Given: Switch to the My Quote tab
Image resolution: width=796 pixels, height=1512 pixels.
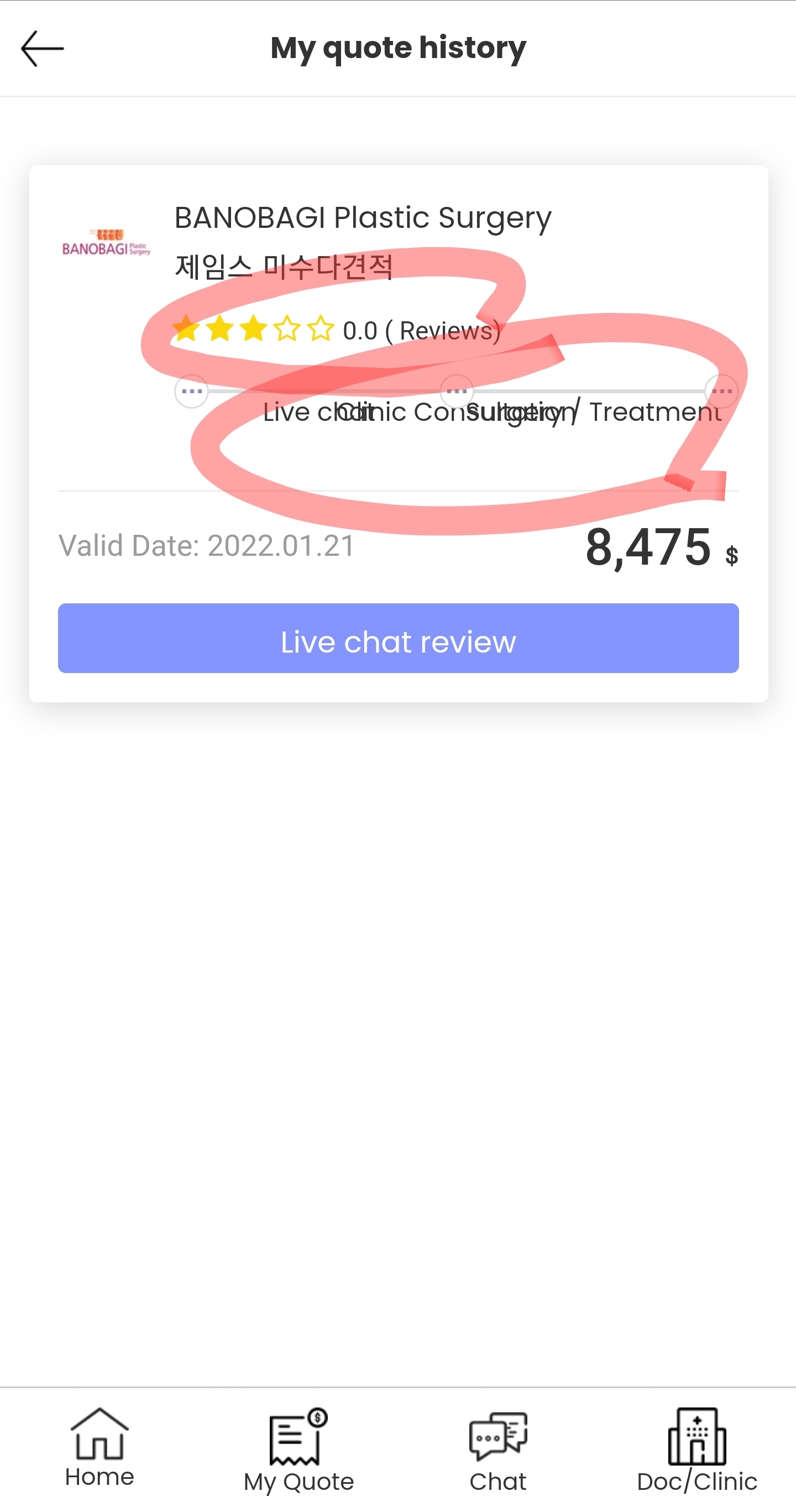Looking at the screenshot, I should 298,1451.
